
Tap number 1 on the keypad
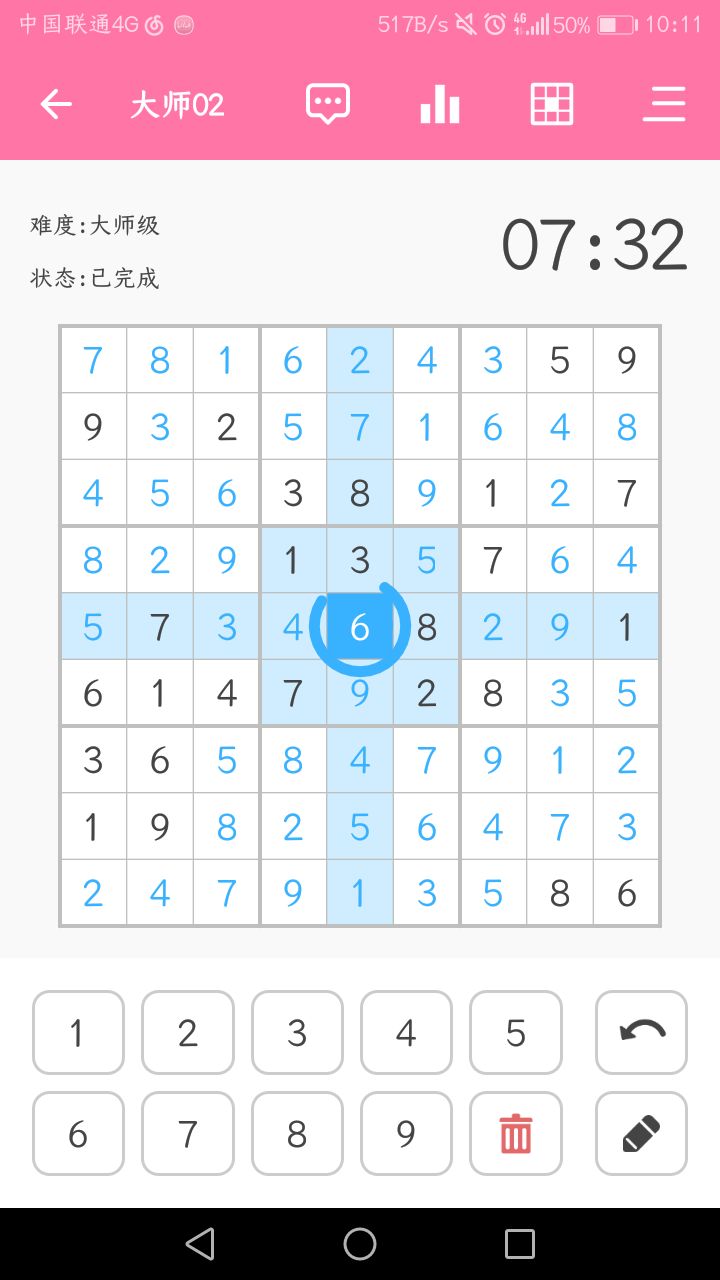coord(78,1032)
